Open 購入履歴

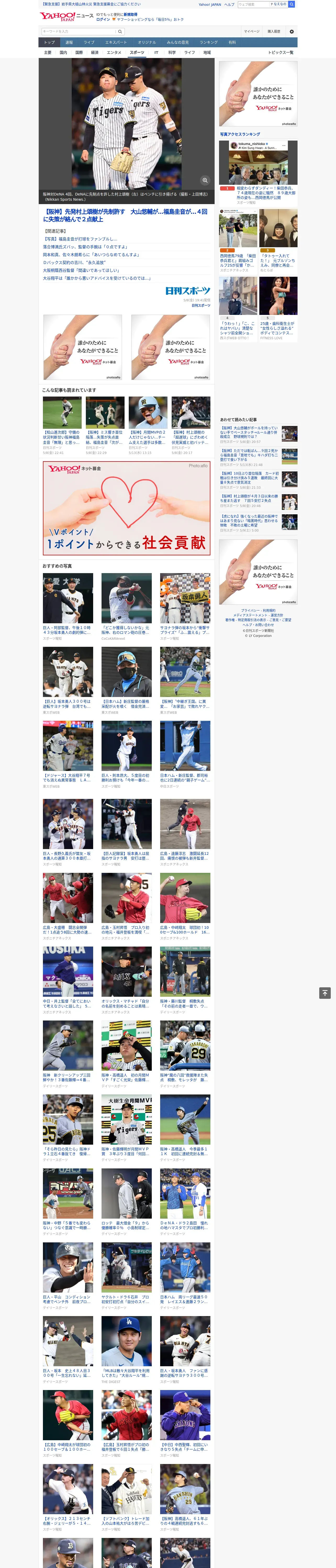click(x=274, y=31)
